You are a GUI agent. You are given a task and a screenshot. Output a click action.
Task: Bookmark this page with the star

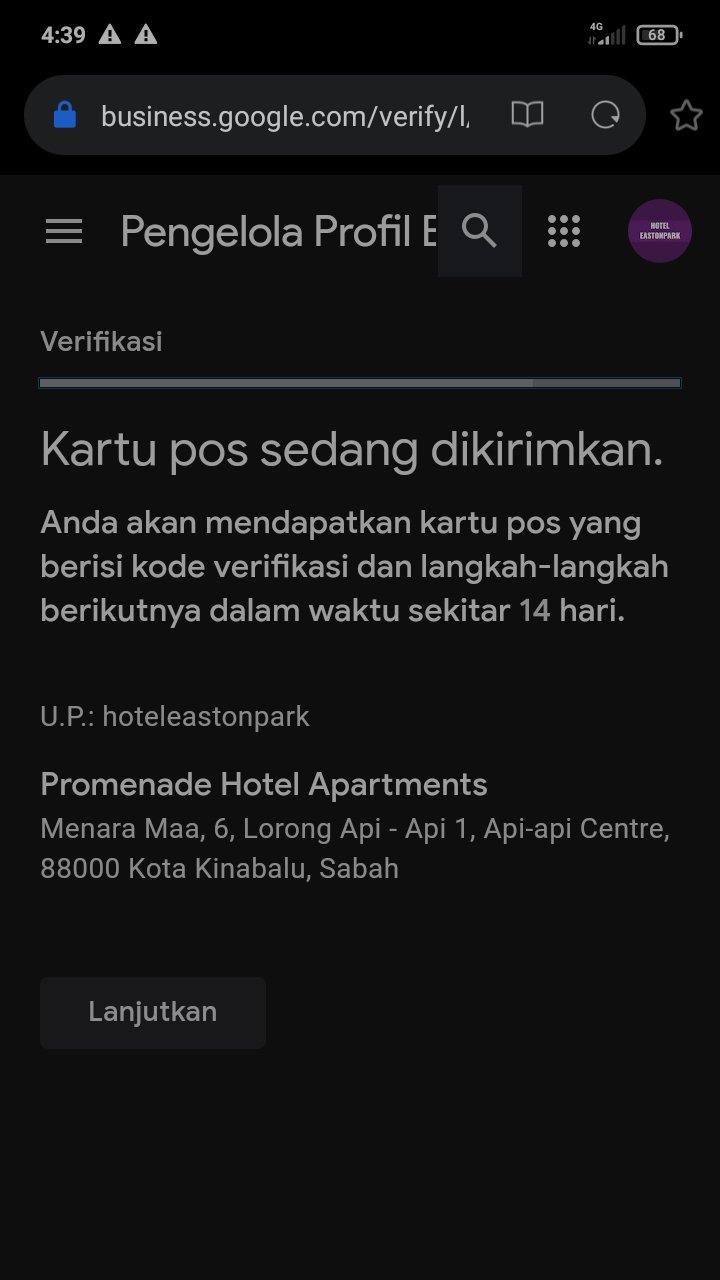click(686, 116)
